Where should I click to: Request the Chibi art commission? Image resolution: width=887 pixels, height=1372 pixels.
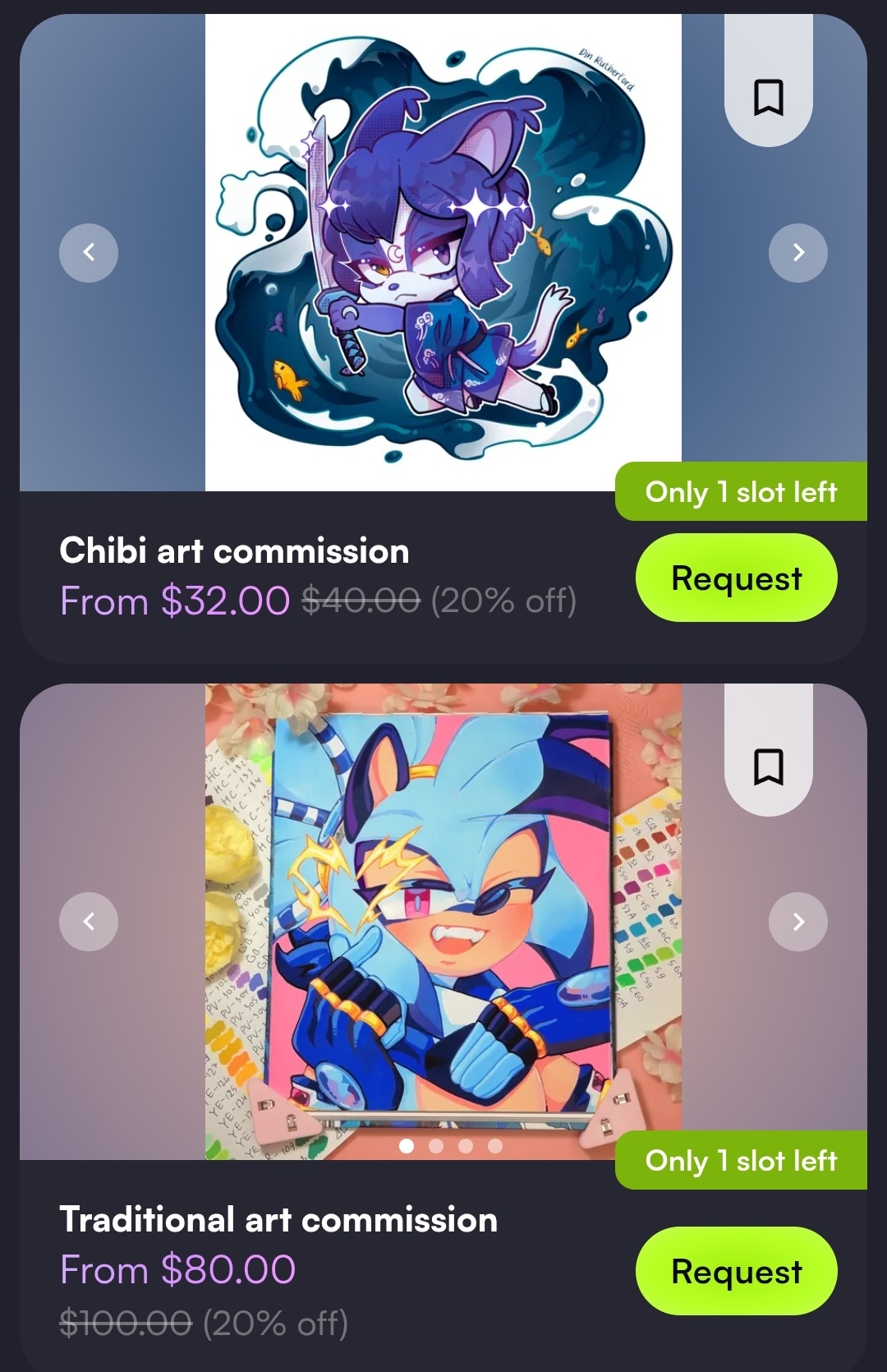pyautogui.click(x=736, y=578)
